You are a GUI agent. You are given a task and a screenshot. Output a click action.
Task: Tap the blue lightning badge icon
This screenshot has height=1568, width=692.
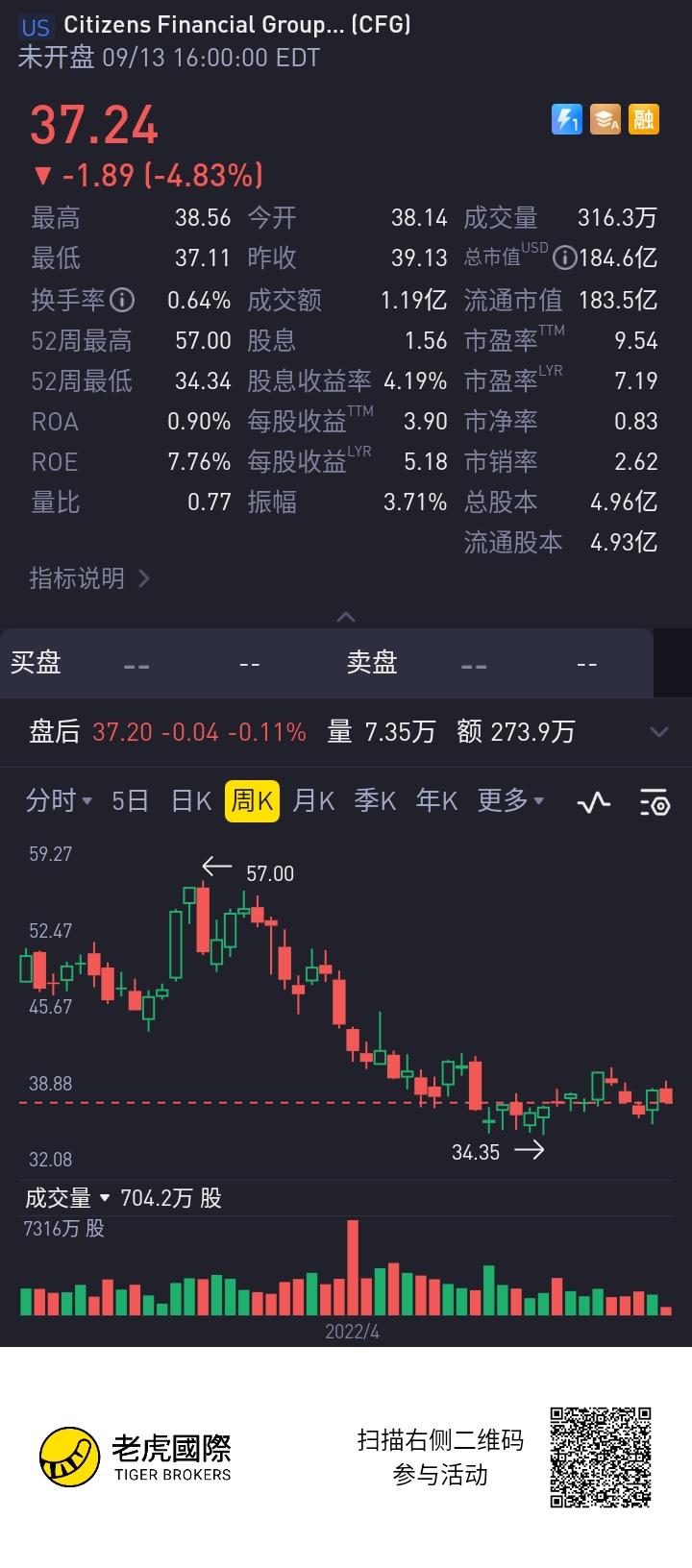coord(567,119)
